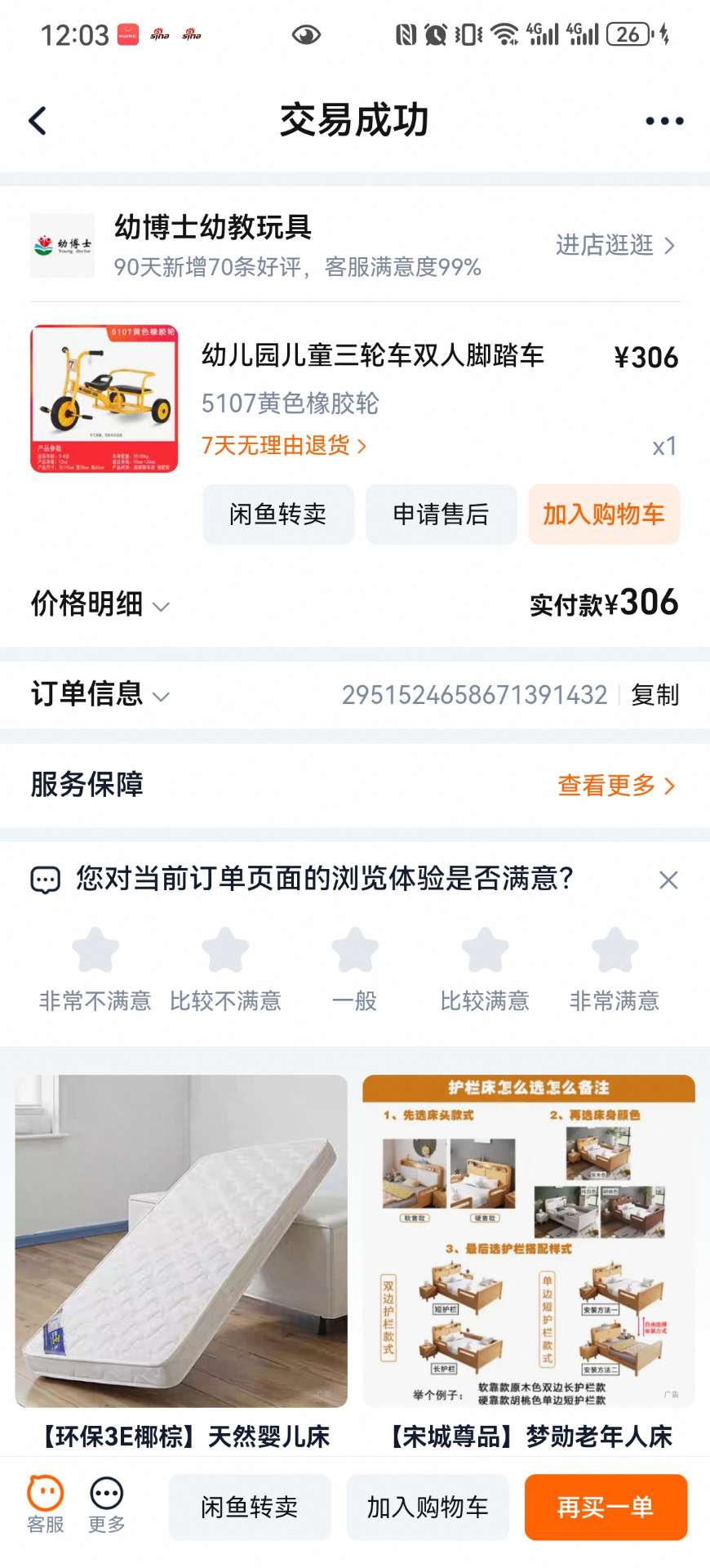Image resolution: width=710 pixels, height=1568 pixels.
Task: Tap 闲鱼转卖 under the product
Action: [277, 514]
